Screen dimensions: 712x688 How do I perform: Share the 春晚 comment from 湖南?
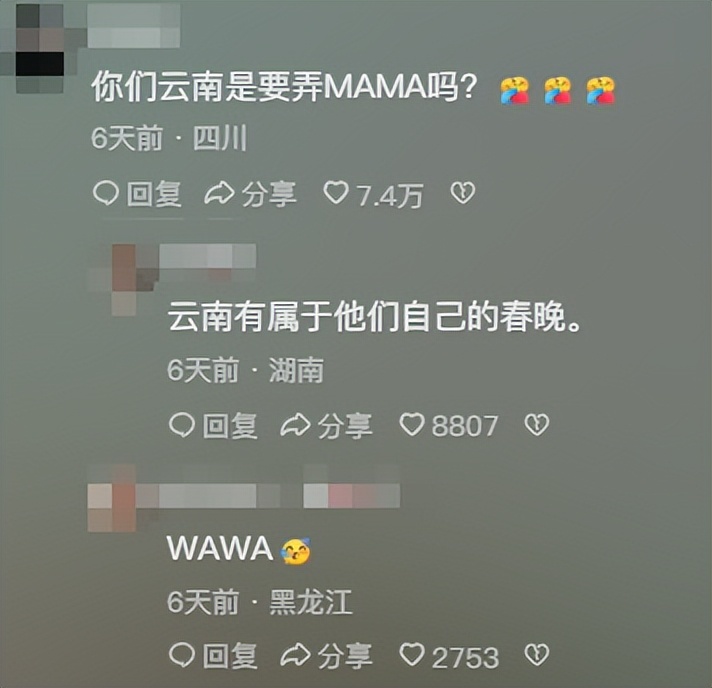click(326, 425)
